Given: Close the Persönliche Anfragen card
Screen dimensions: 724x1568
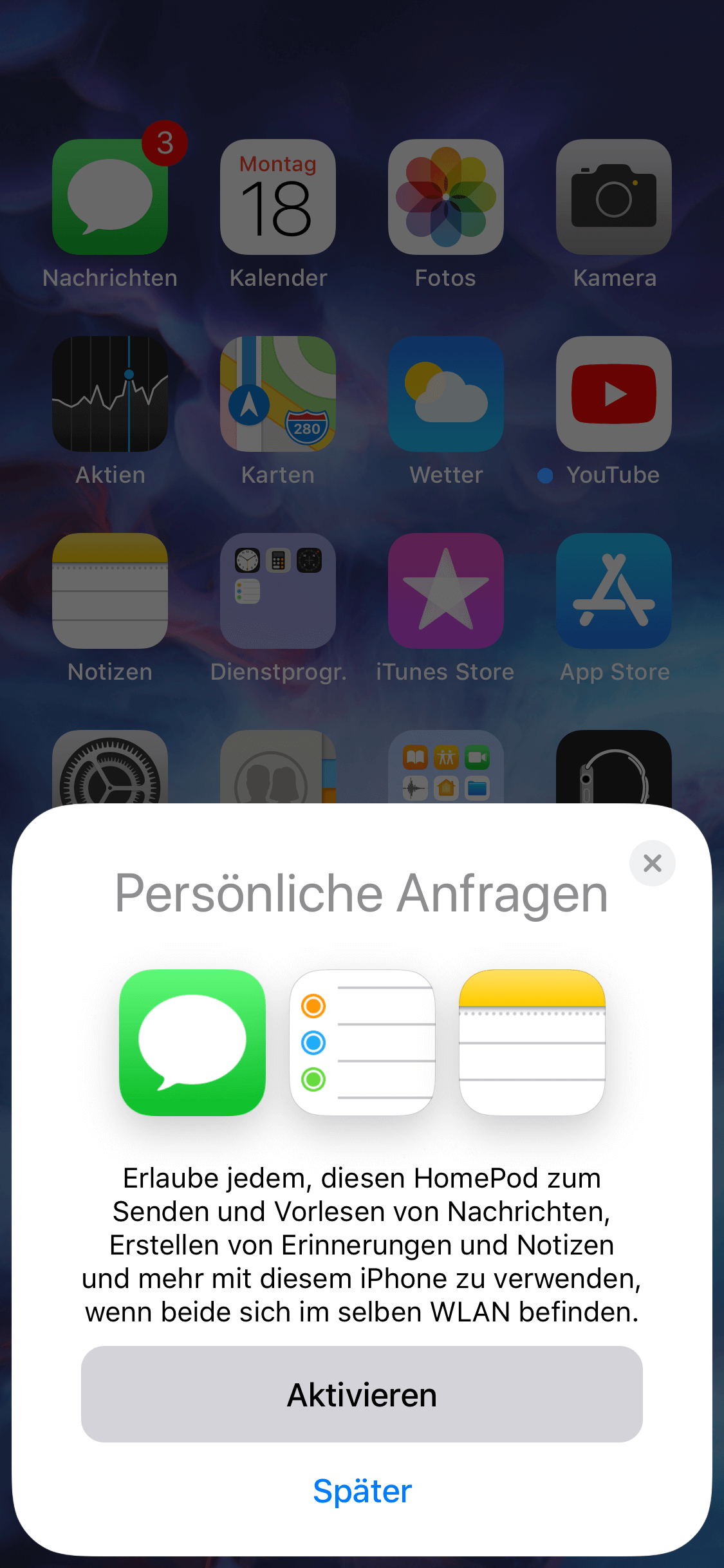Looking at the screenshot, I should 652,863.
